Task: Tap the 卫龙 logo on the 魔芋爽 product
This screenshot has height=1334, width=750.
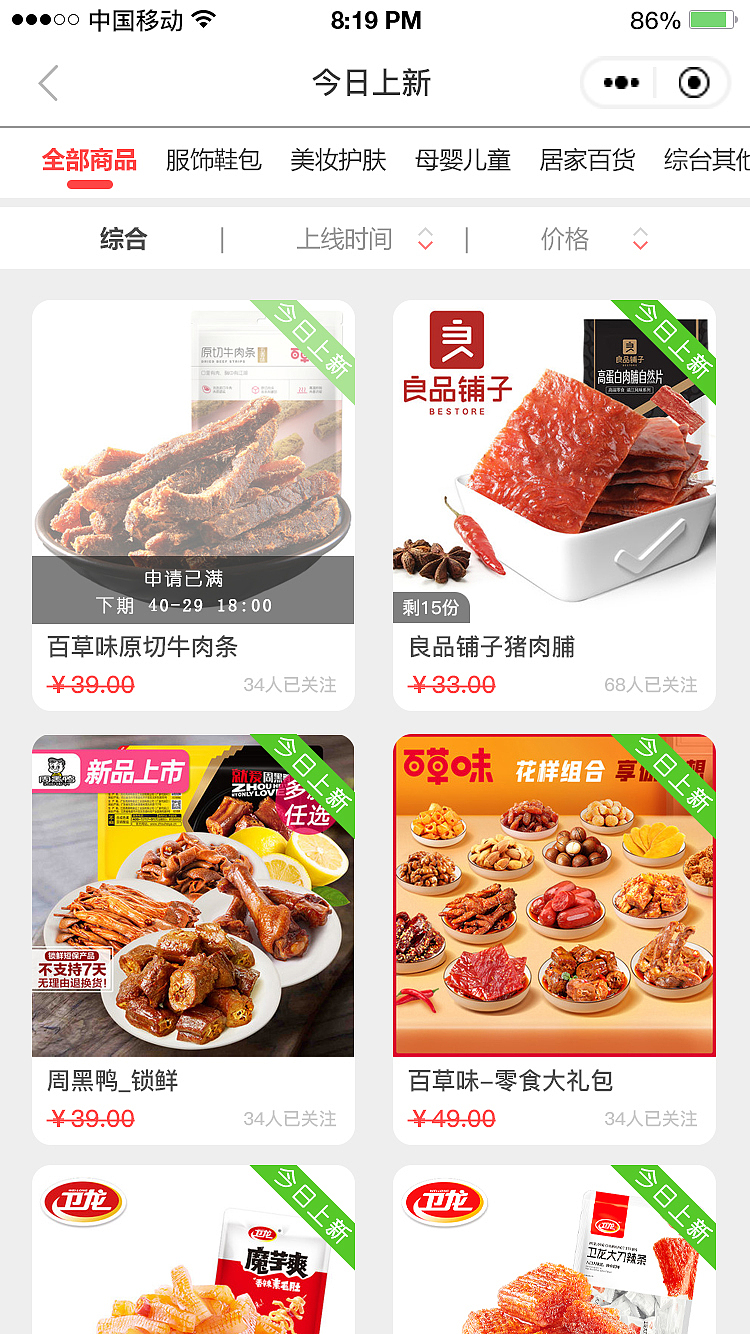Action: pos(84,1203)
